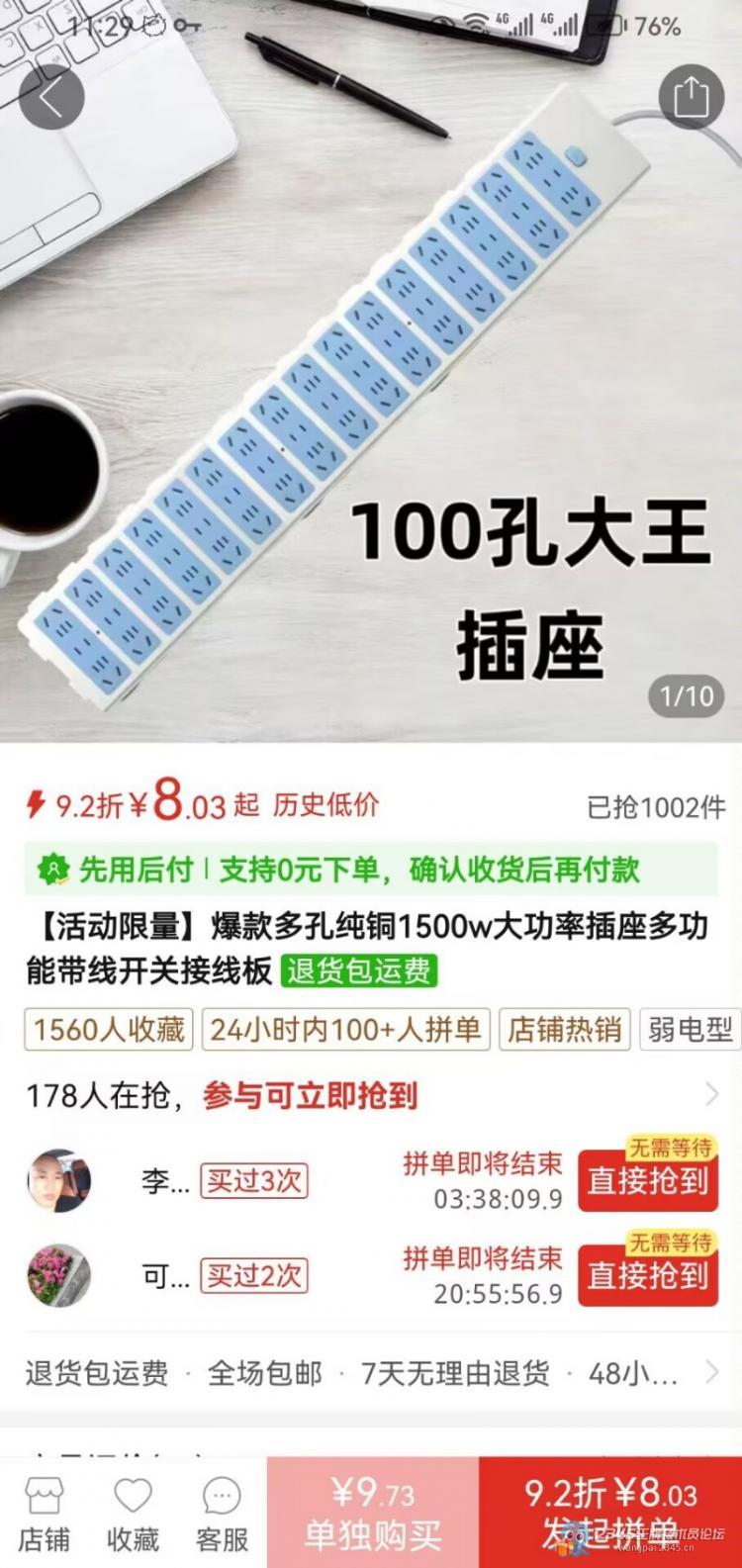Go back using the top-left arrow
The width and height of the screenshot is (742, 1568).
tap(51, 98)
